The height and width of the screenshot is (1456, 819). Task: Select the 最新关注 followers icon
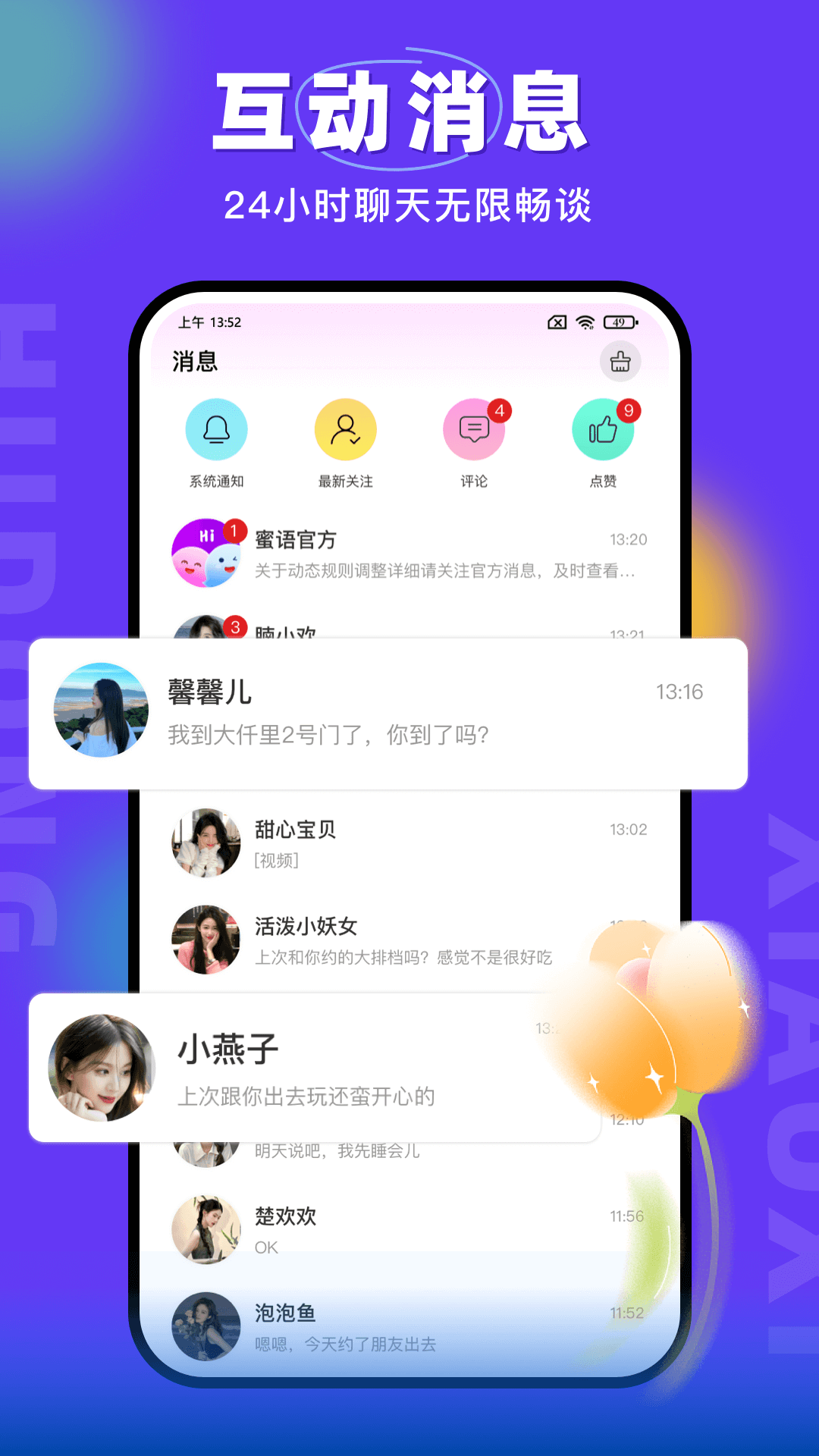point(346,429)
